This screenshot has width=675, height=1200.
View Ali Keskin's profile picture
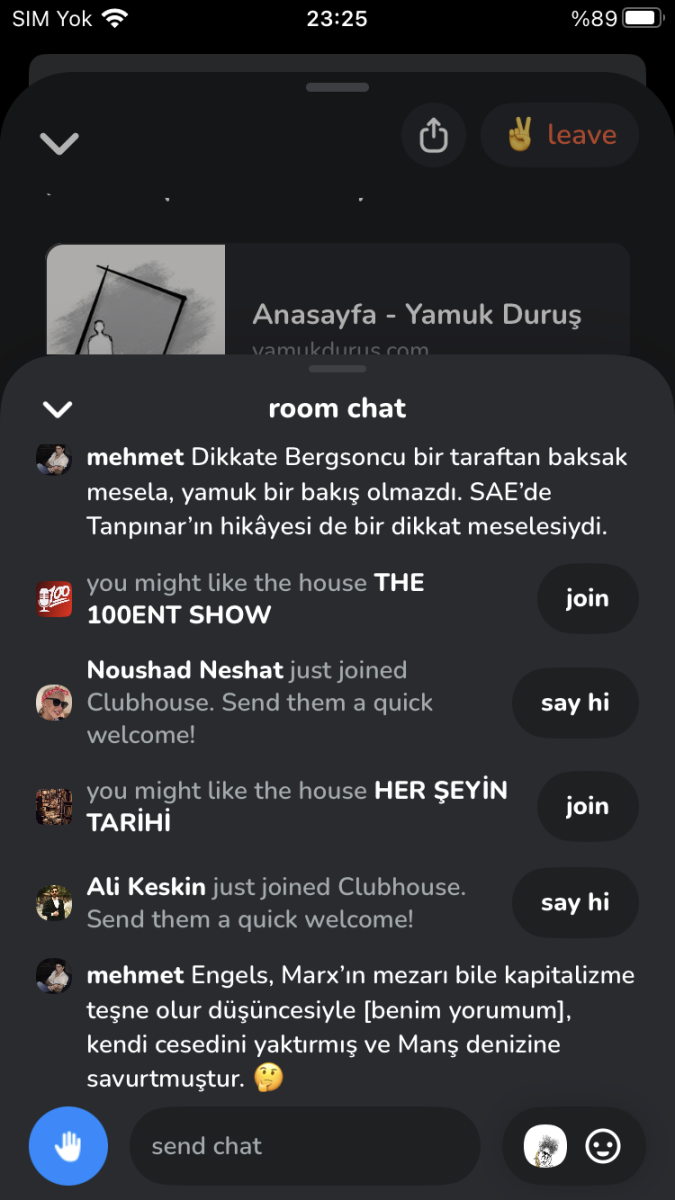[54, 903]
